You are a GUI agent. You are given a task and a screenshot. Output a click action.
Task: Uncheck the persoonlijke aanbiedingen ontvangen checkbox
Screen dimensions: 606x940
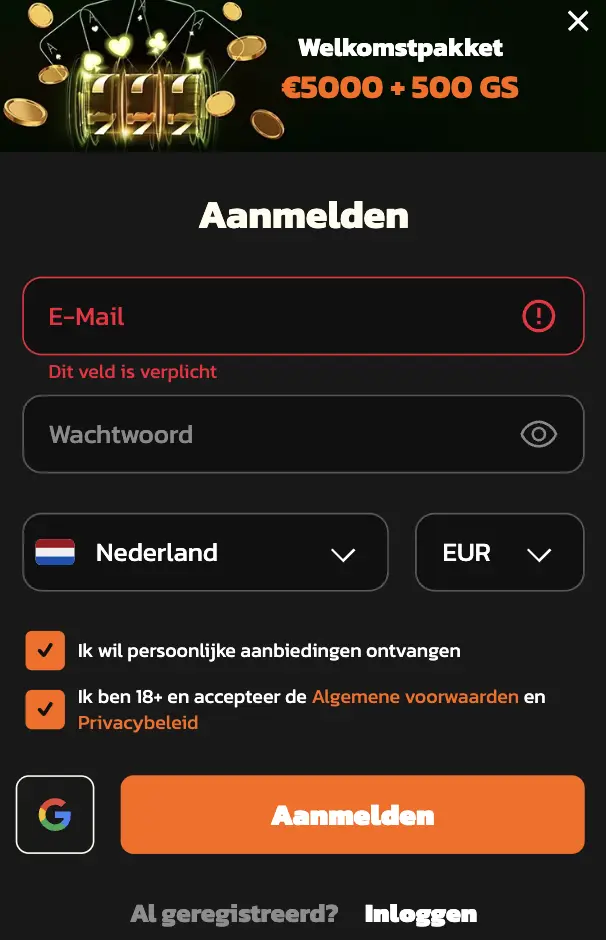point(45,650)
